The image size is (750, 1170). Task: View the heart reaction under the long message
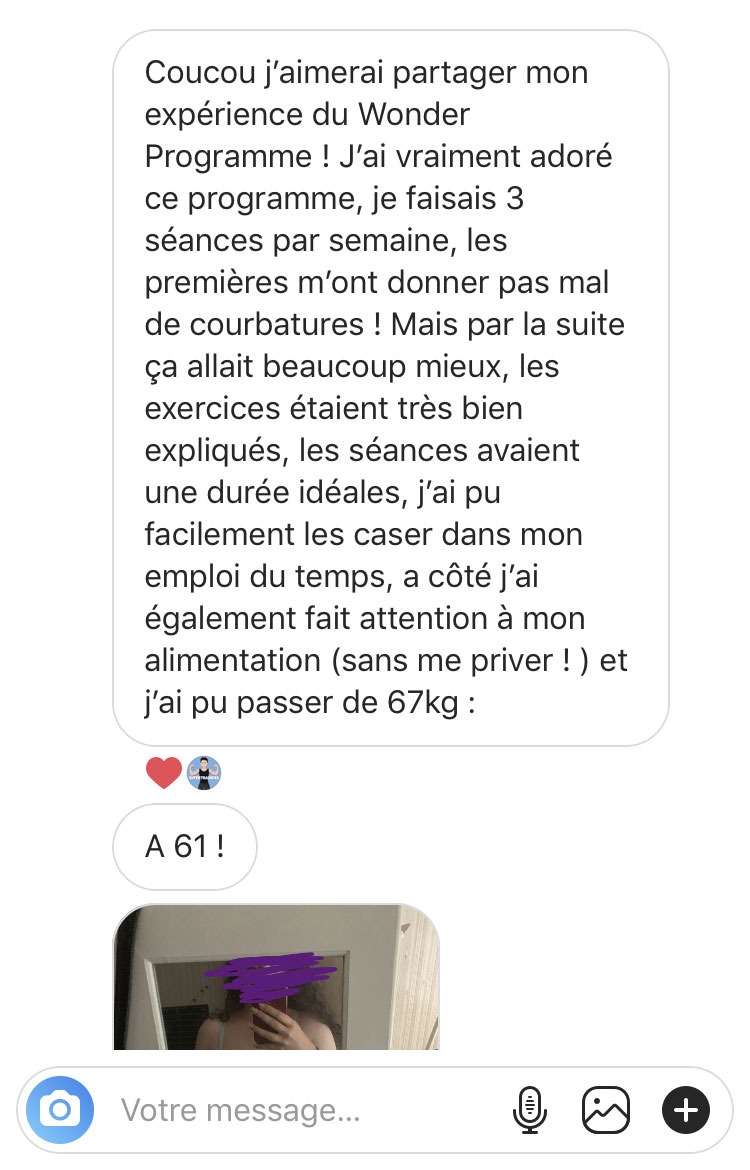164,772
